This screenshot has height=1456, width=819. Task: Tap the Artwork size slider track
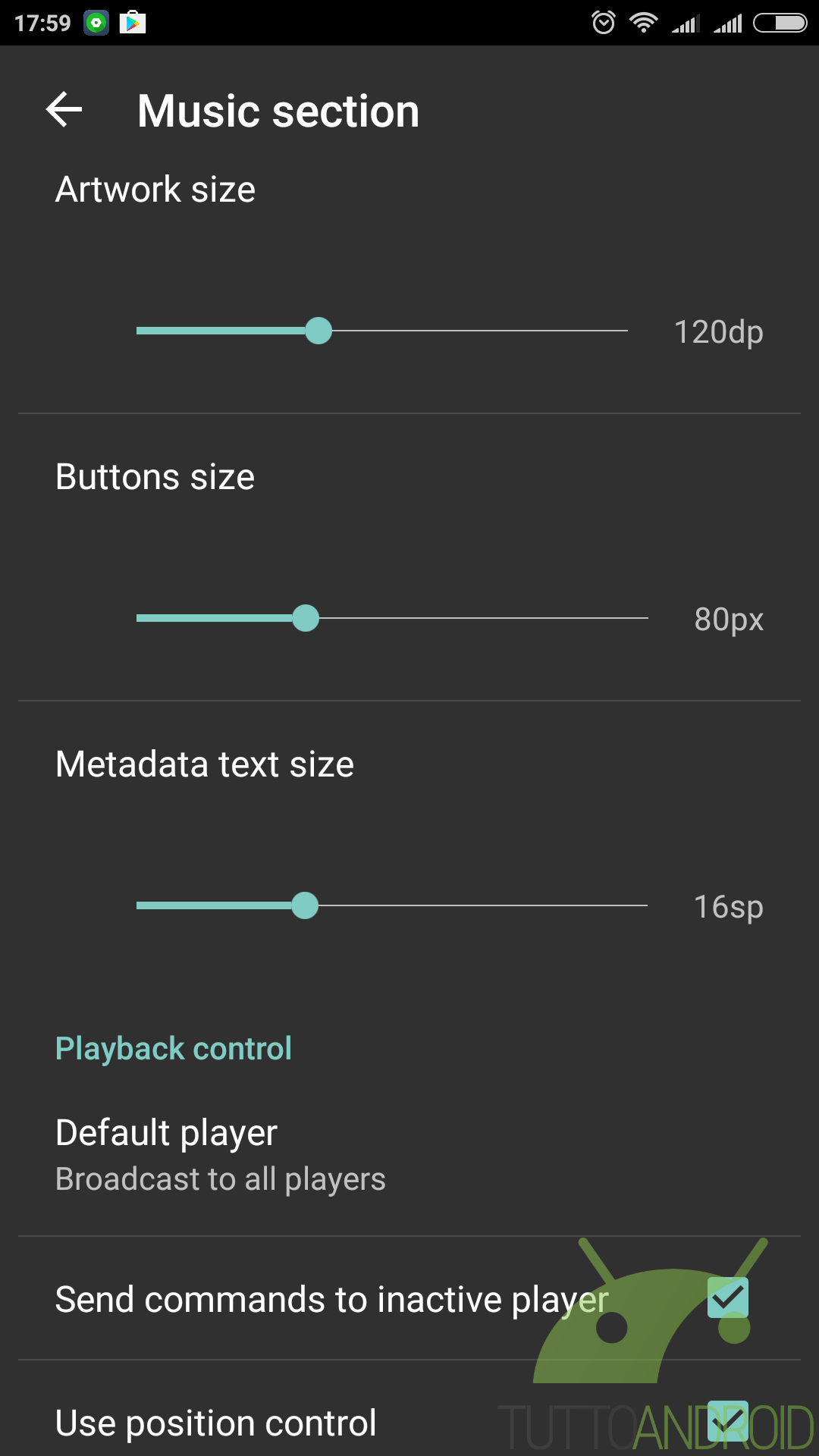pyautogui.click(x=382, y=331)
